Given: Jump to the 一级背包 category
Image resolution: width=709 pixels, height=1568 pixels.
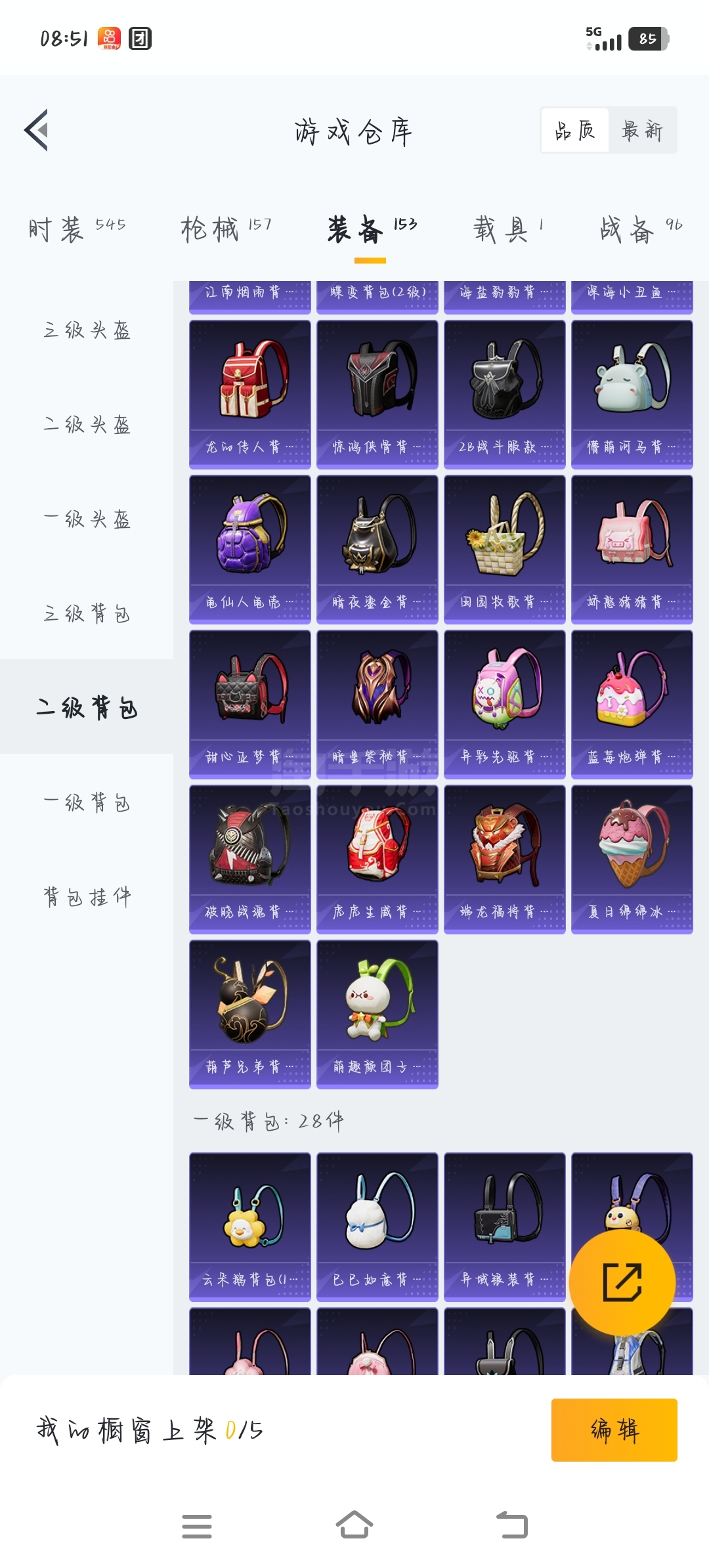Looking at the screenshot, I should 87,802.
